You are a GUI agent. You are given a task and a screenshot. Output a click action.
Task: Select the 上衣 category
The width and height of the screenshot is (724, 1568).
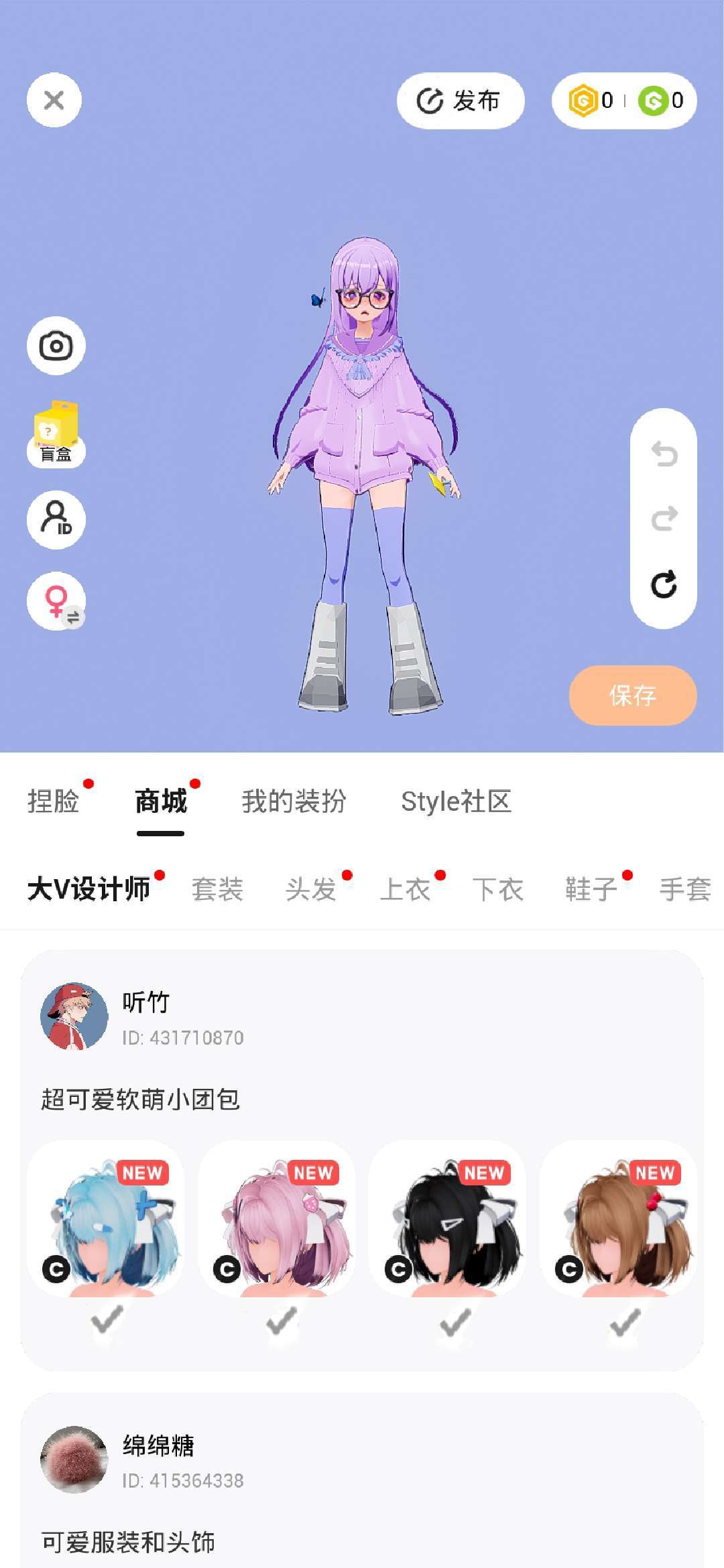(405, 890)
